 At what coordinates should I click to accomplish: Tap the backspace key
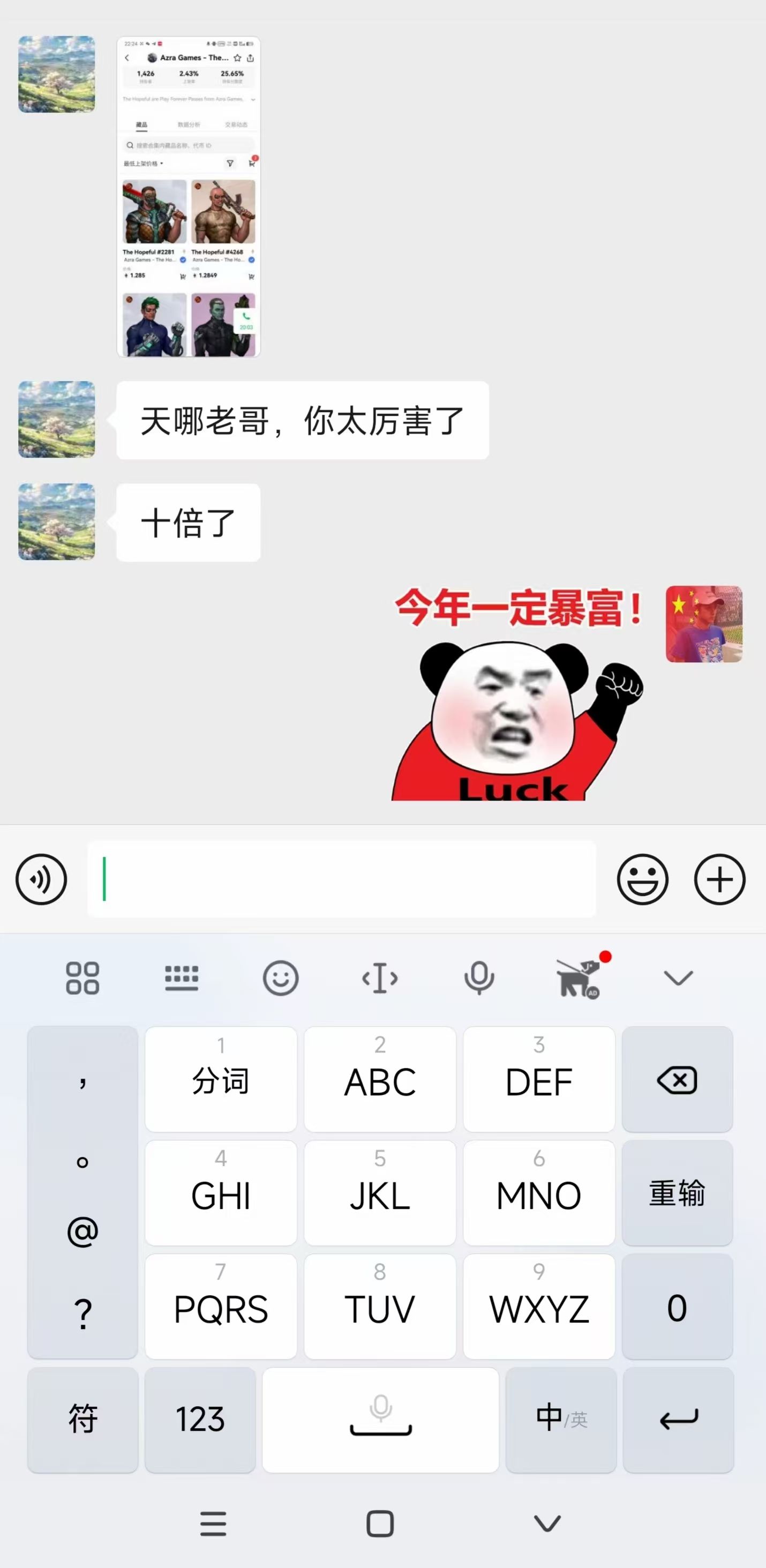[677, 1080]
